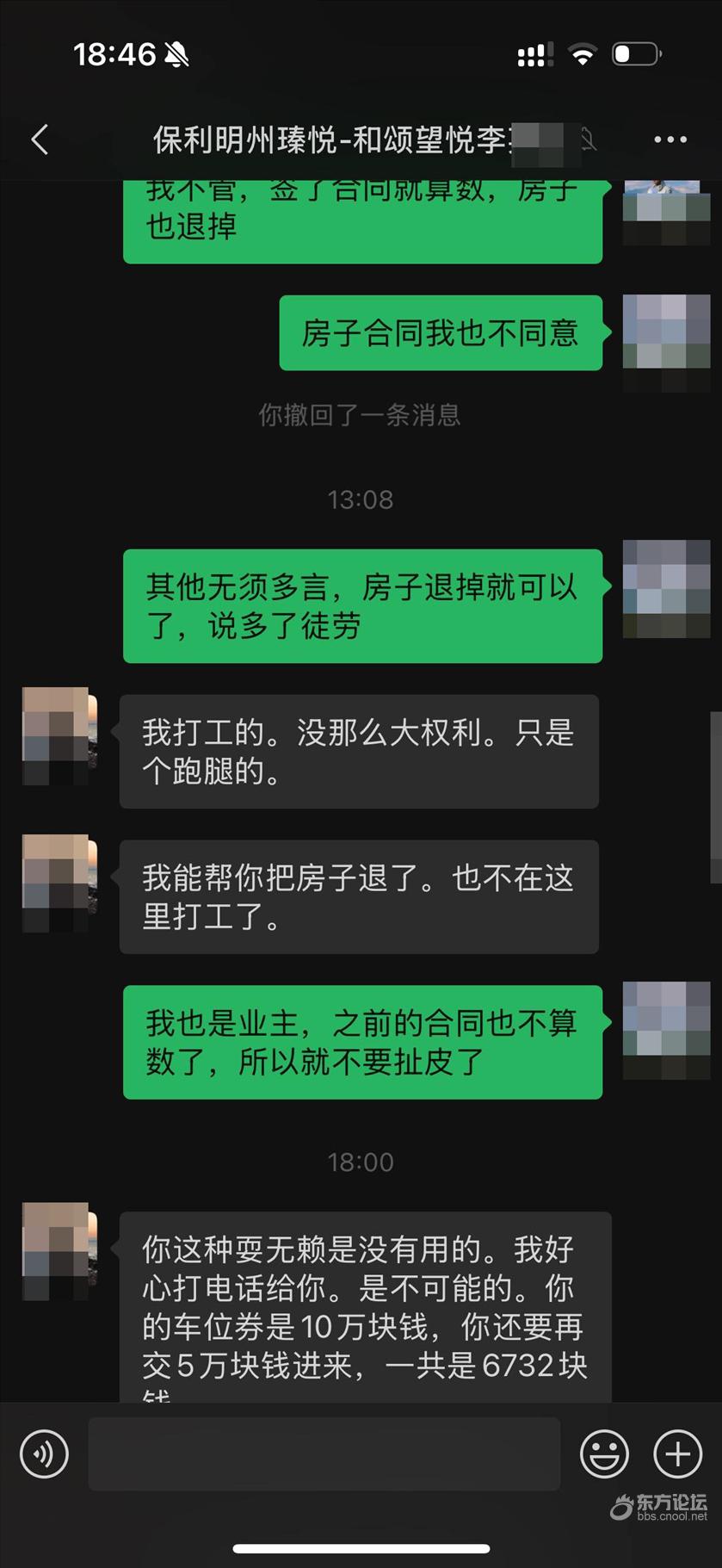Open contact avatar beside 我打工的 message
Viewport: 722px width, 1568px height.
59,735
